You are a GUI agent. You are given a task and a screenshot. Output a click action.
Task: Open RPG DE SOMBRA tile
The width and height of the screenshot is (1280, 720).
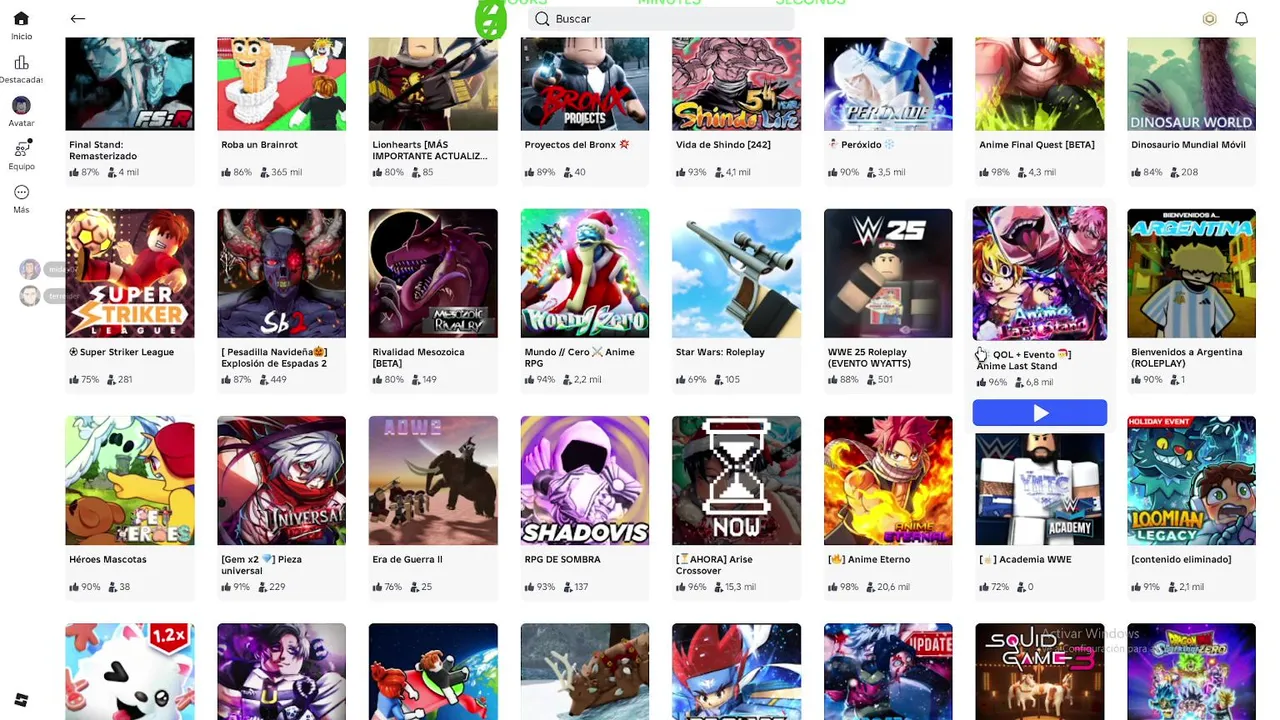584,480
